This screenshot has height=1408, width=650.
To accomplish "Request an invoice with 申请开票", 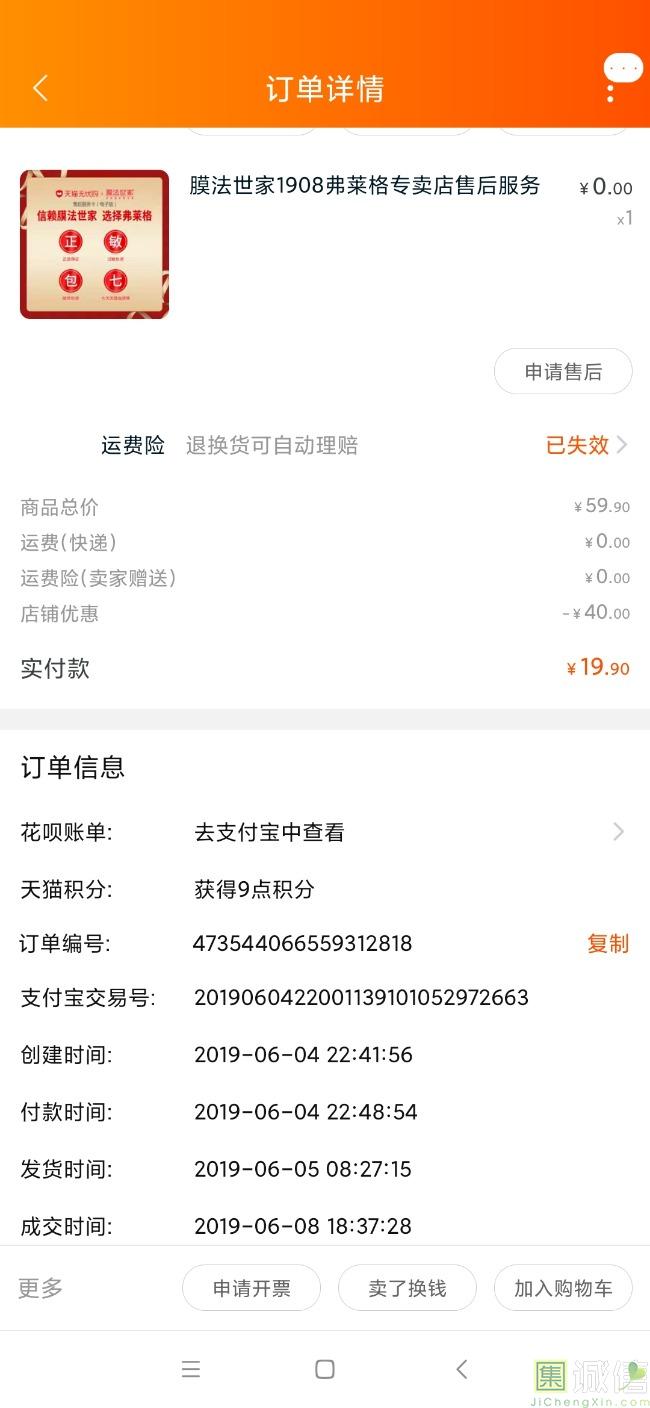I will (251, 1288).
